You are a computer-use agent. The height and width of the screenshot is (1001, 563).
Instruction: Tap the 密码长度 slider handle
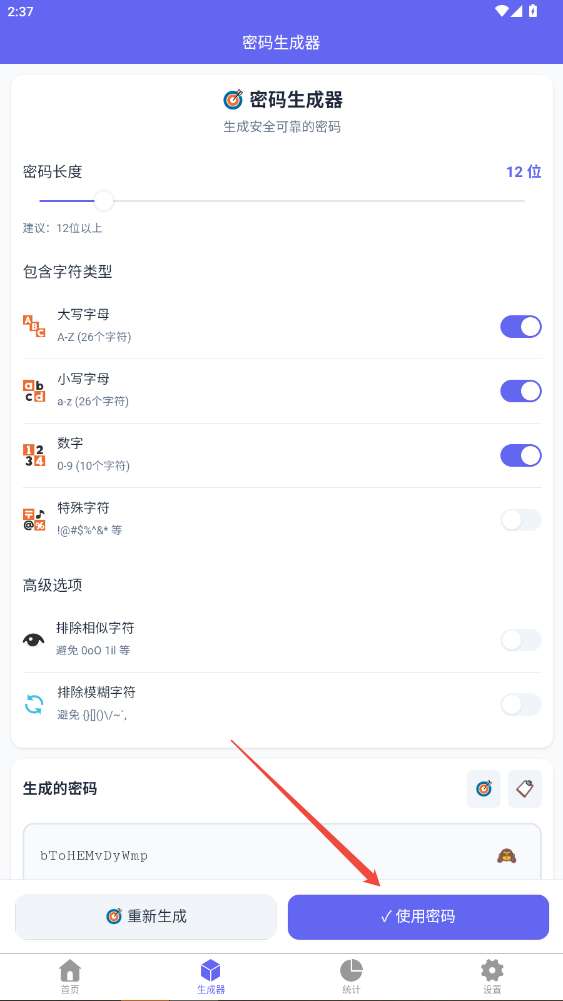[103, 201]
